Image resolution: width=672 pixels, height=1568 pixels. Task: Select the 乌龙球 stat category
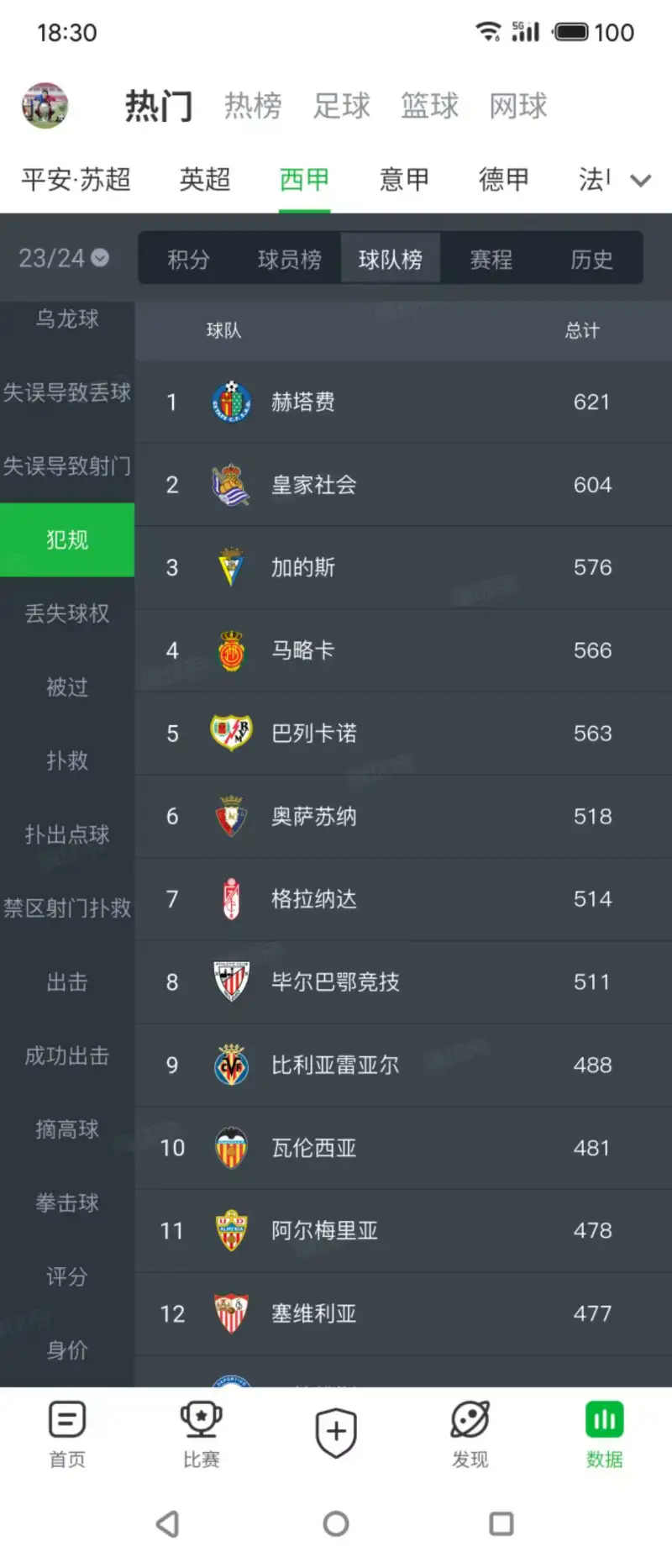67,319
